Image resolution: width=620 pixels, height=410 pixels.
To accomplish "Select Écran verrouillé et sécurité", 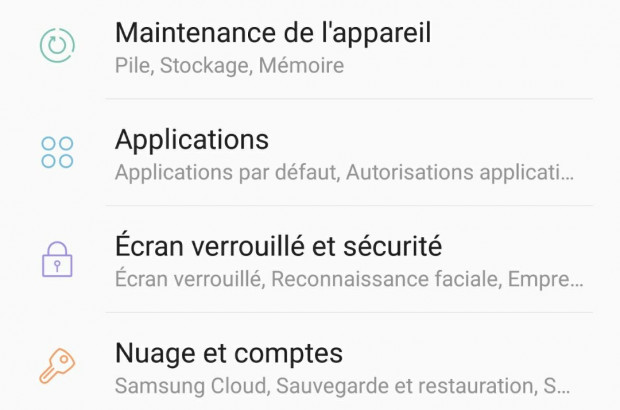I will [278, 259].
